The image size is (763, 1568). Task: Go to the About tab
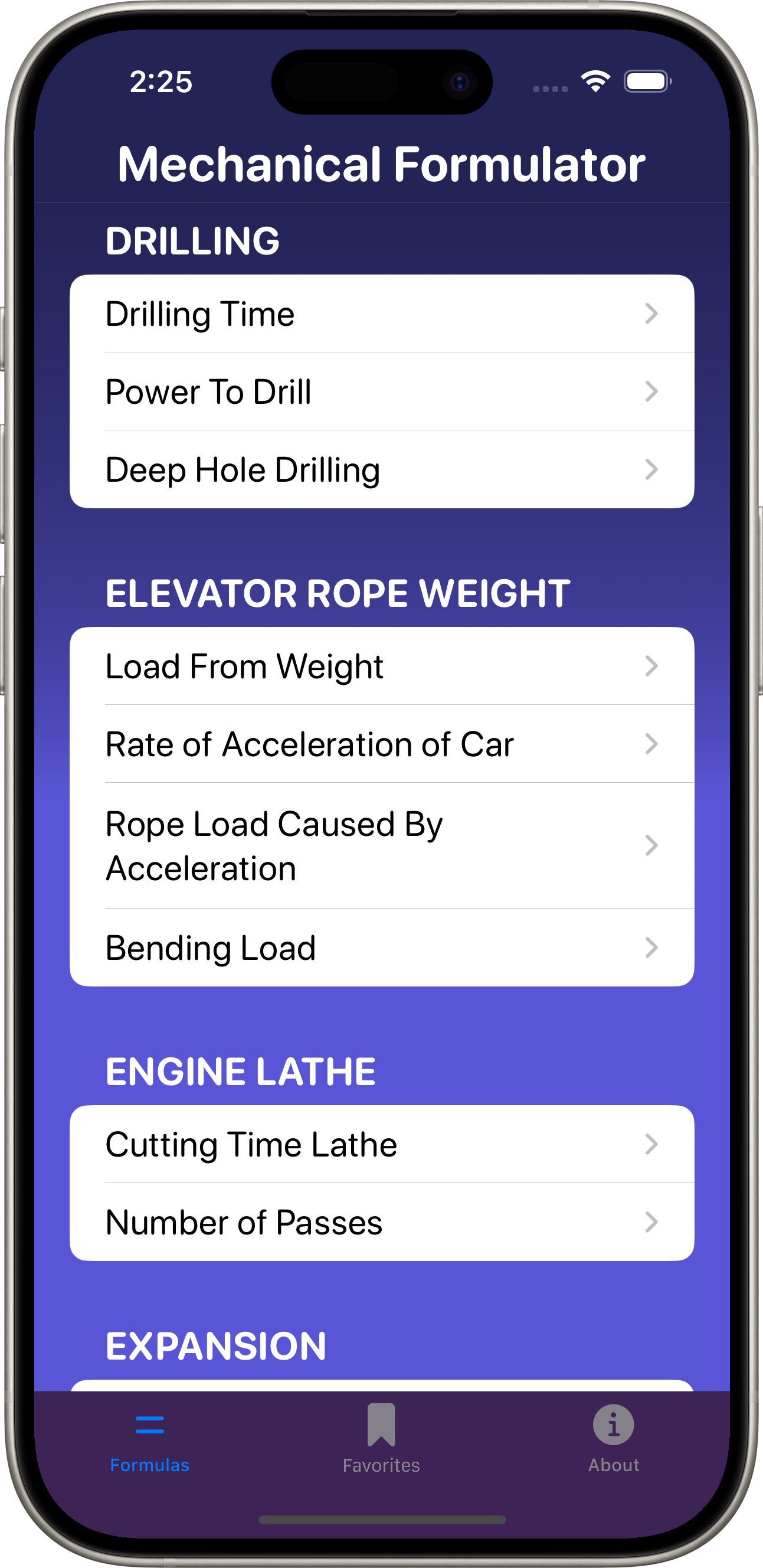pos(613,1439)
